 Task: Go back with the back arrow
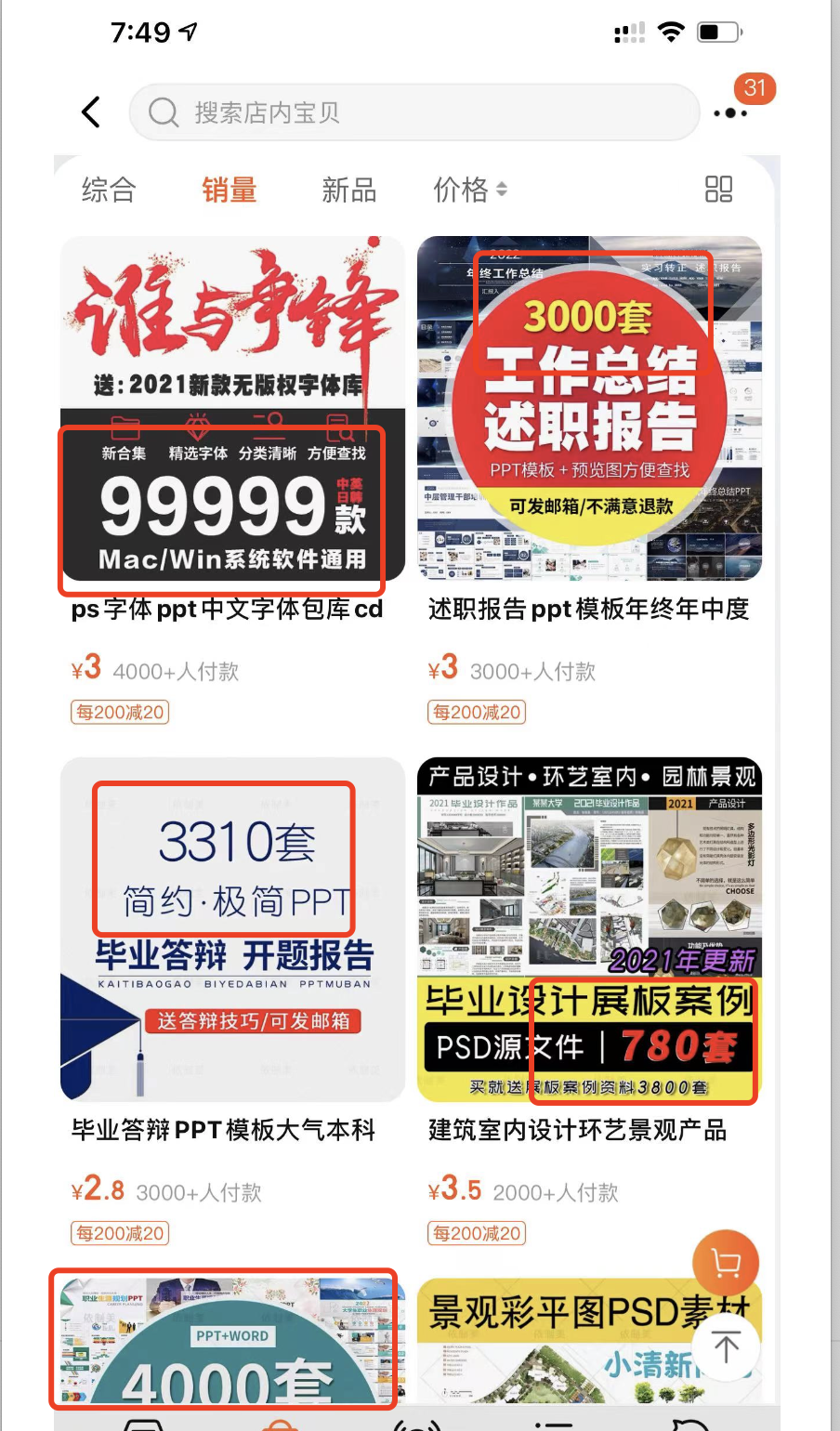coord(90,112)
